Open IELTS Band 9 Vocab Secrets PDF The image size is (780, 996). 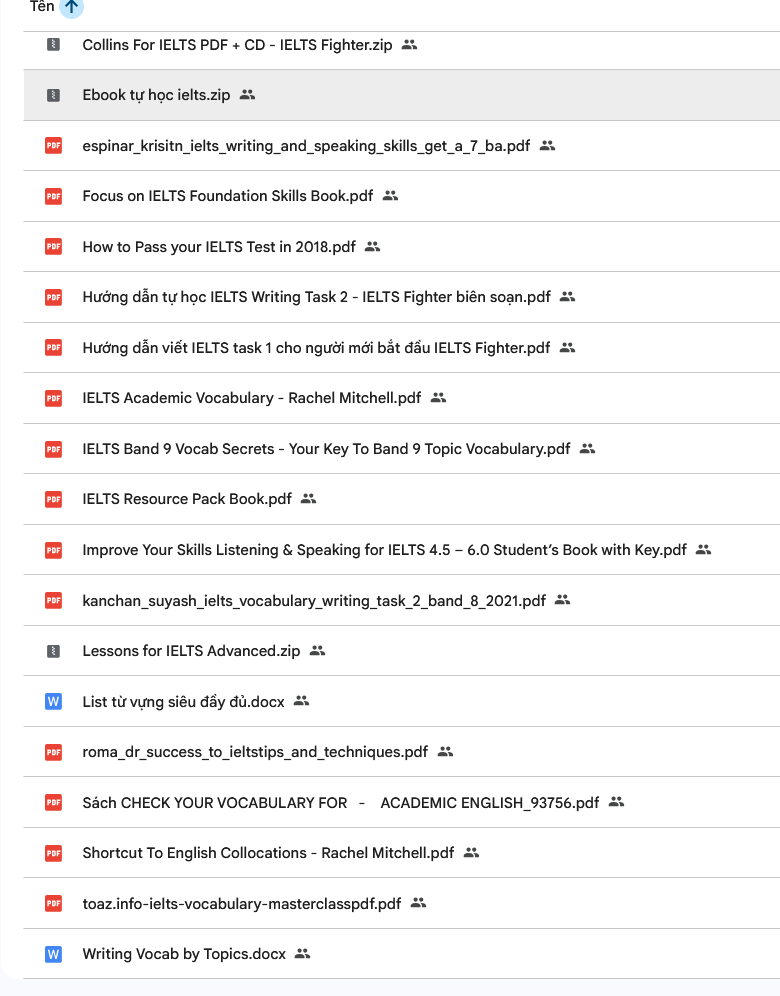[x=326, y=449]
